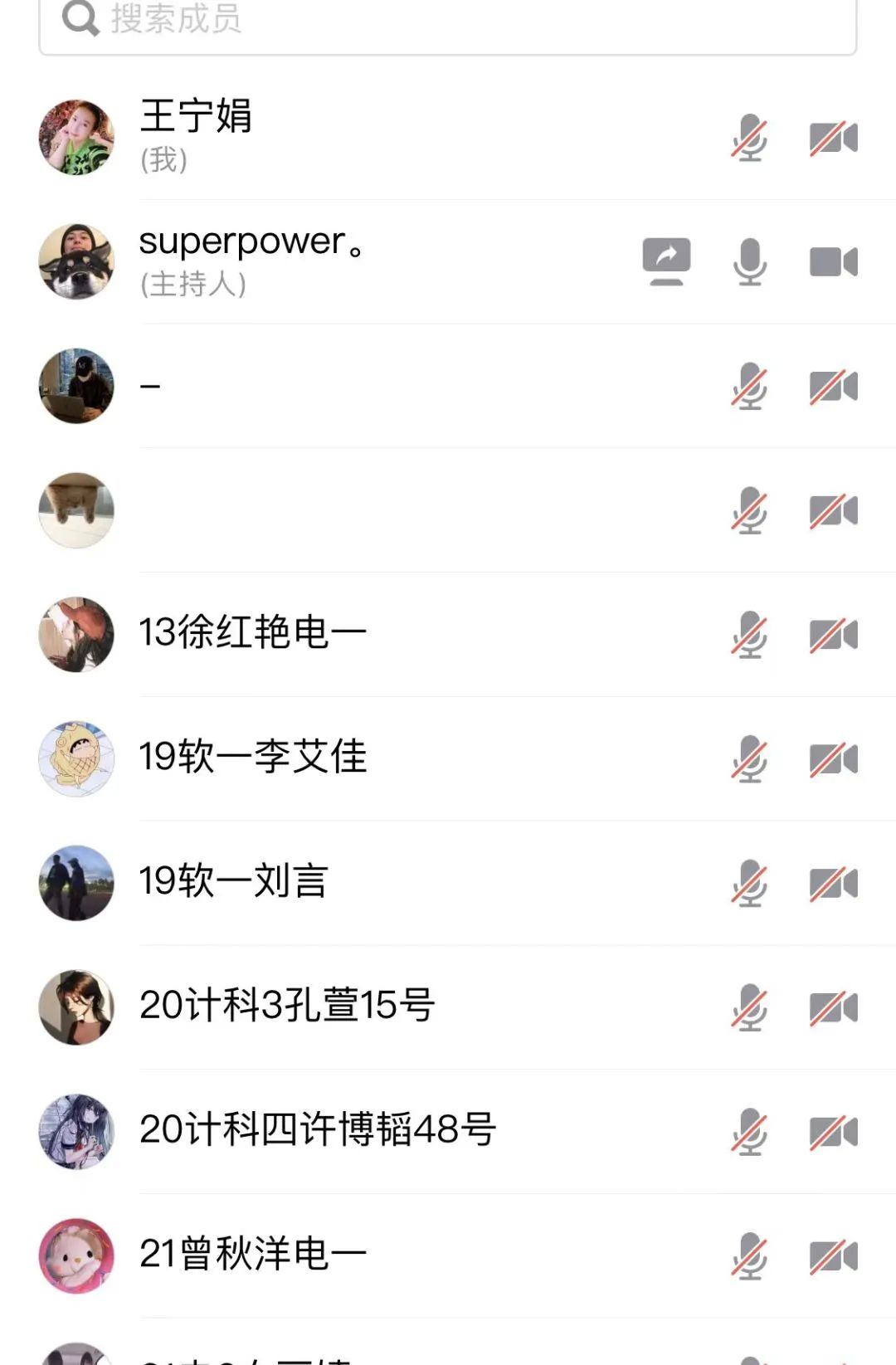Tap the camera-off icon beside 21曾秋洋电一

point(833,1256)
